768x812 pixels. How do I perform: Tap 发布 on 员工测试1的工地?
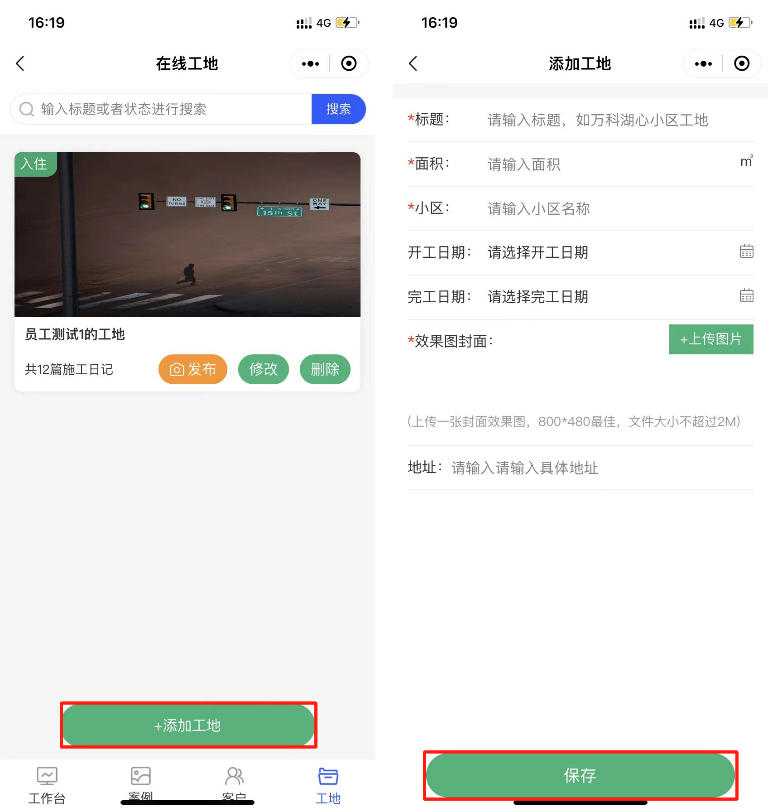(x=193, y=369)
